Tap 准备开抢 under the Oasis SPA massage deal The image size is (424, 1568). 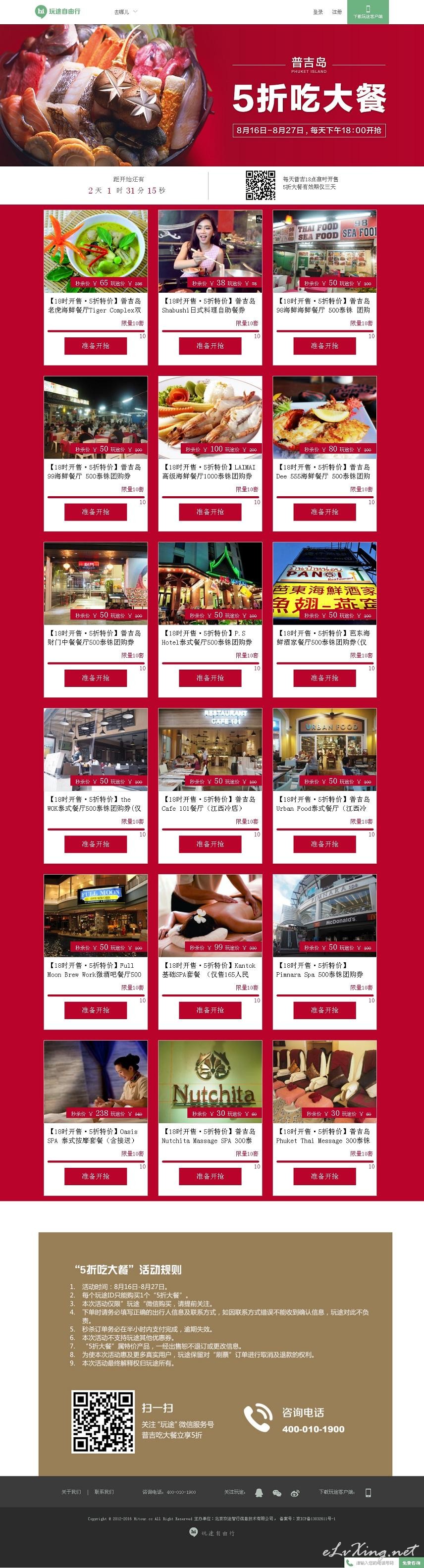[96, 1177]
